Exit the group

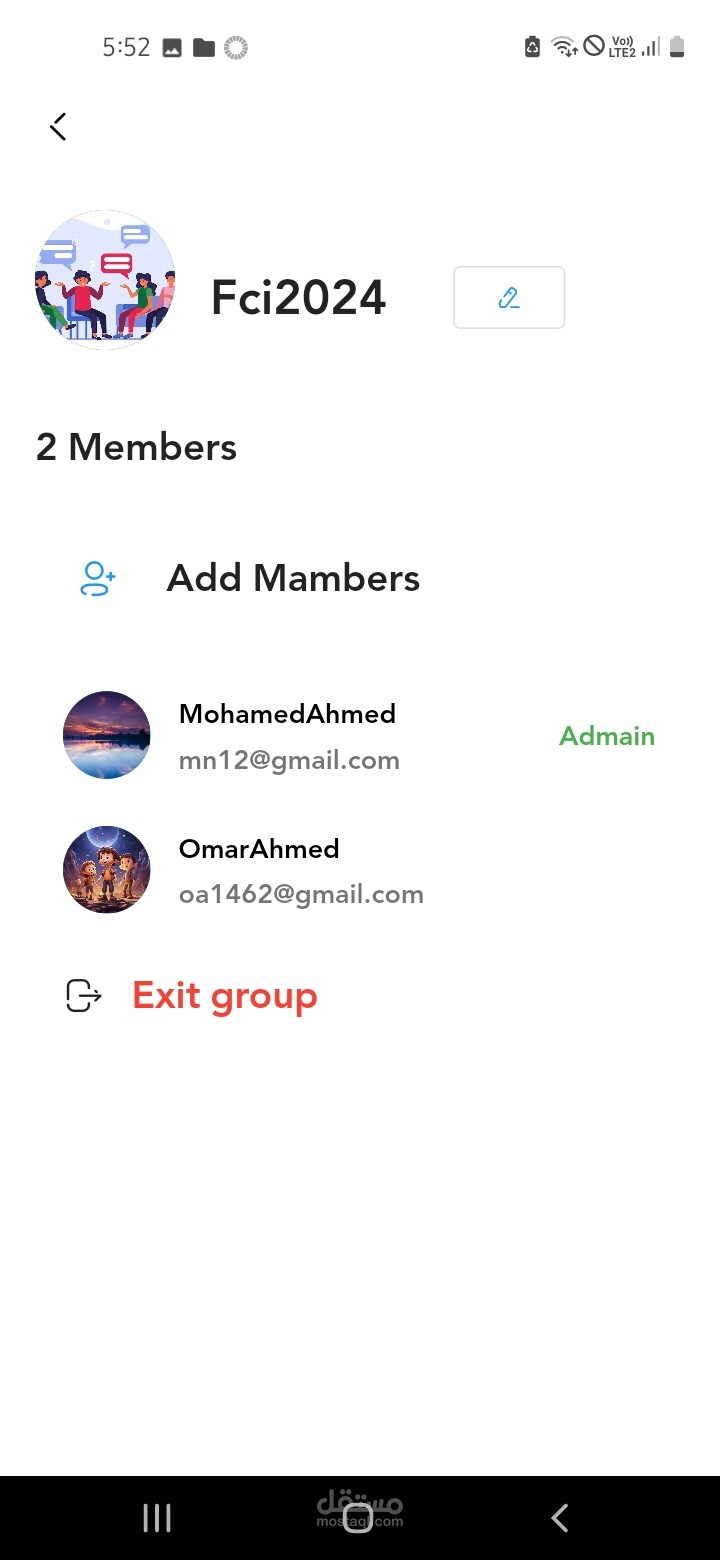tap(224, 996)
